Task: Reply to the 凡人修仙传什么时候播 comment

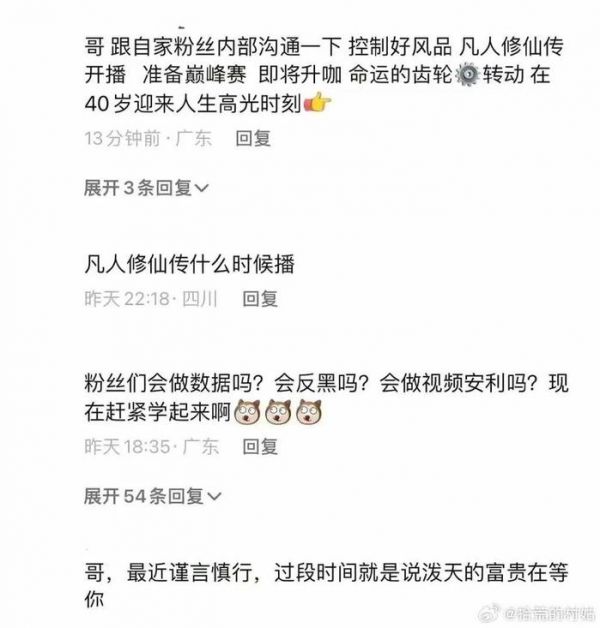Action: (x=260, y=298)
